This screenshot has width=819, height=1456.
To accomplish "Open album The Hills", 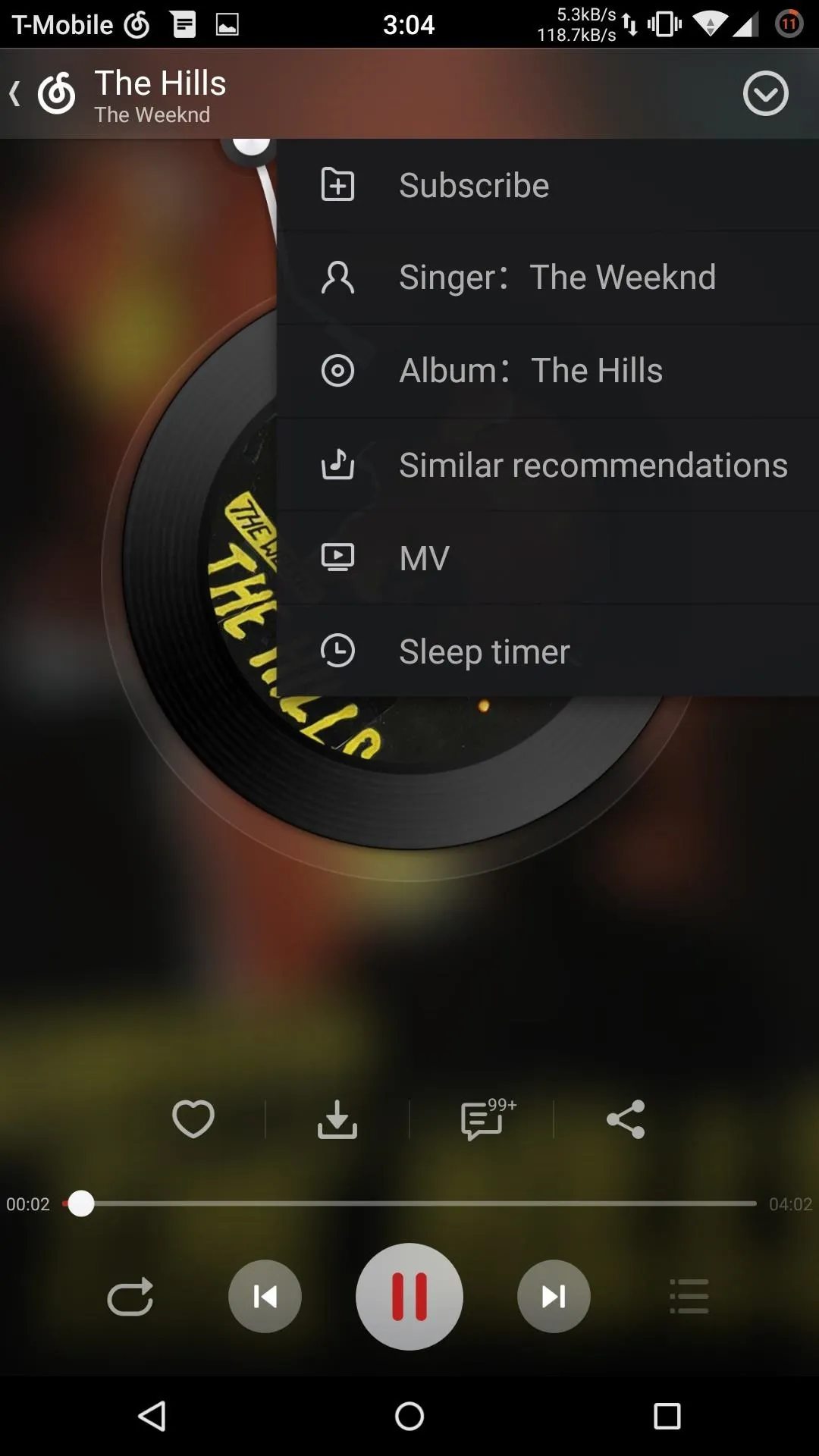I will [x=548, y=371].
